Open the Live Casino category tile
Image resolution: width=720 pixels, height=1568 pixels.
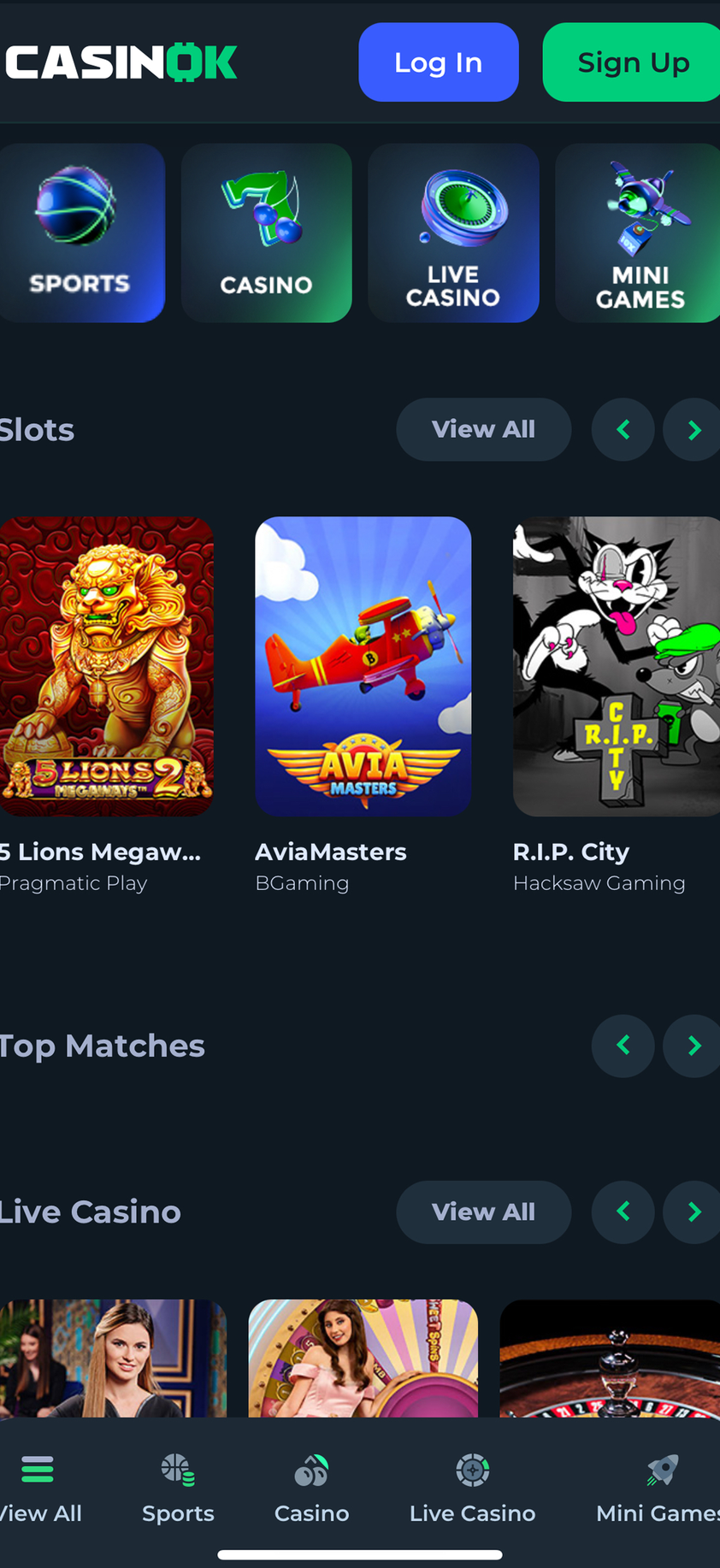tap(453, 233)
